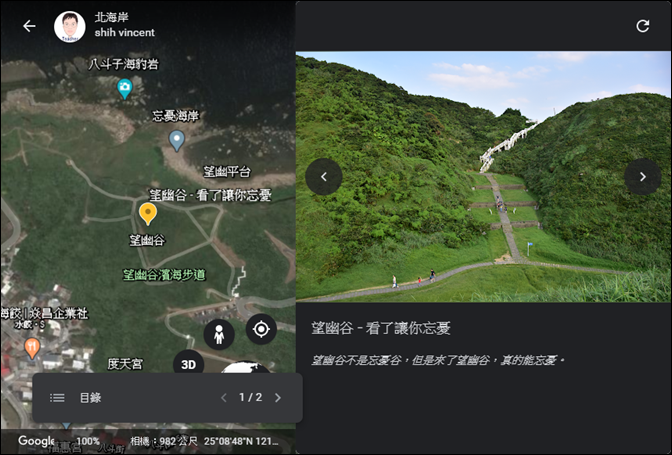Screen dimensions: 672x455
Task: Open the 八斗子海豹岩 camera marker
Action: [x=124, y=90]
